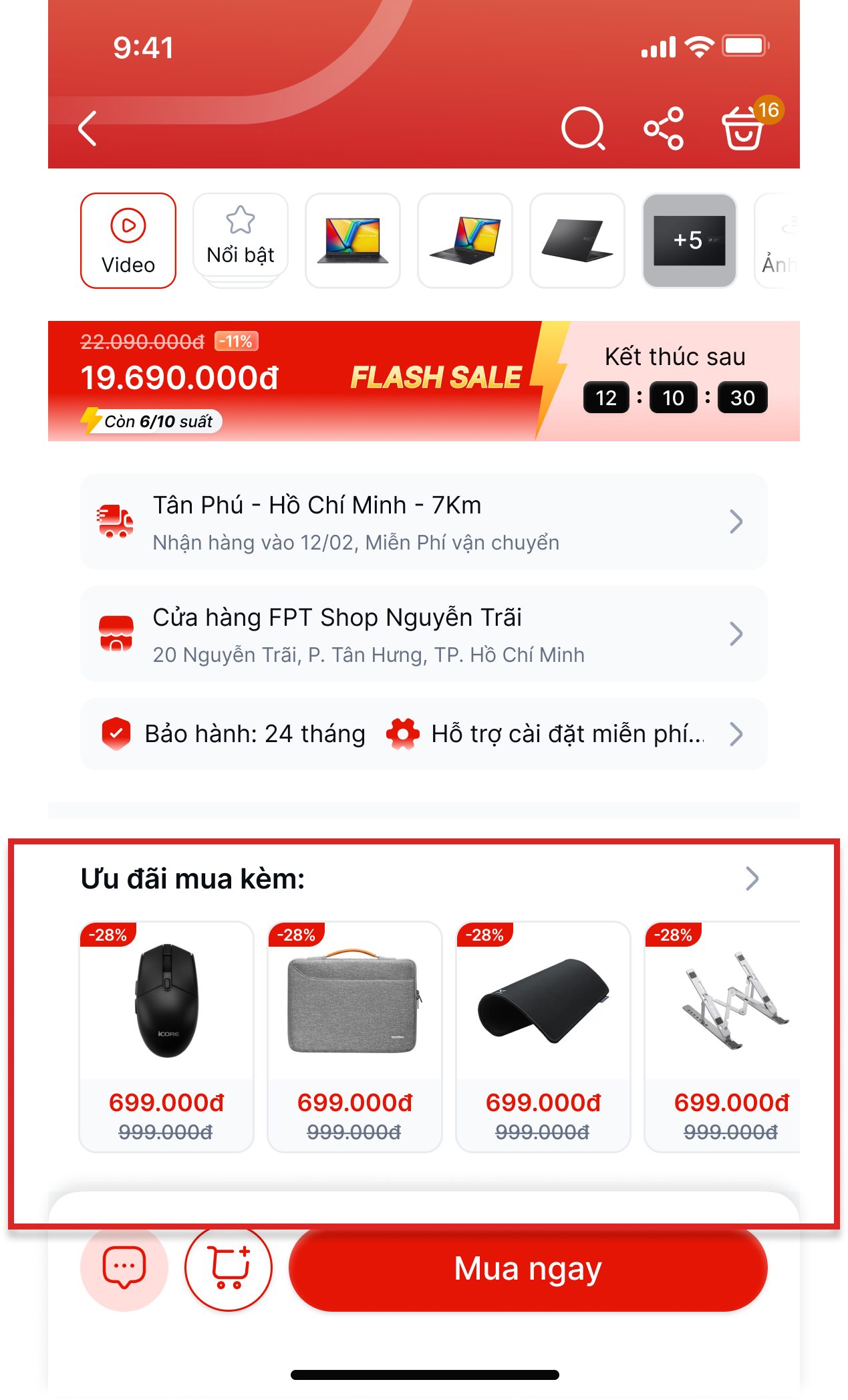Start a chat with support

click(124, 1268)
